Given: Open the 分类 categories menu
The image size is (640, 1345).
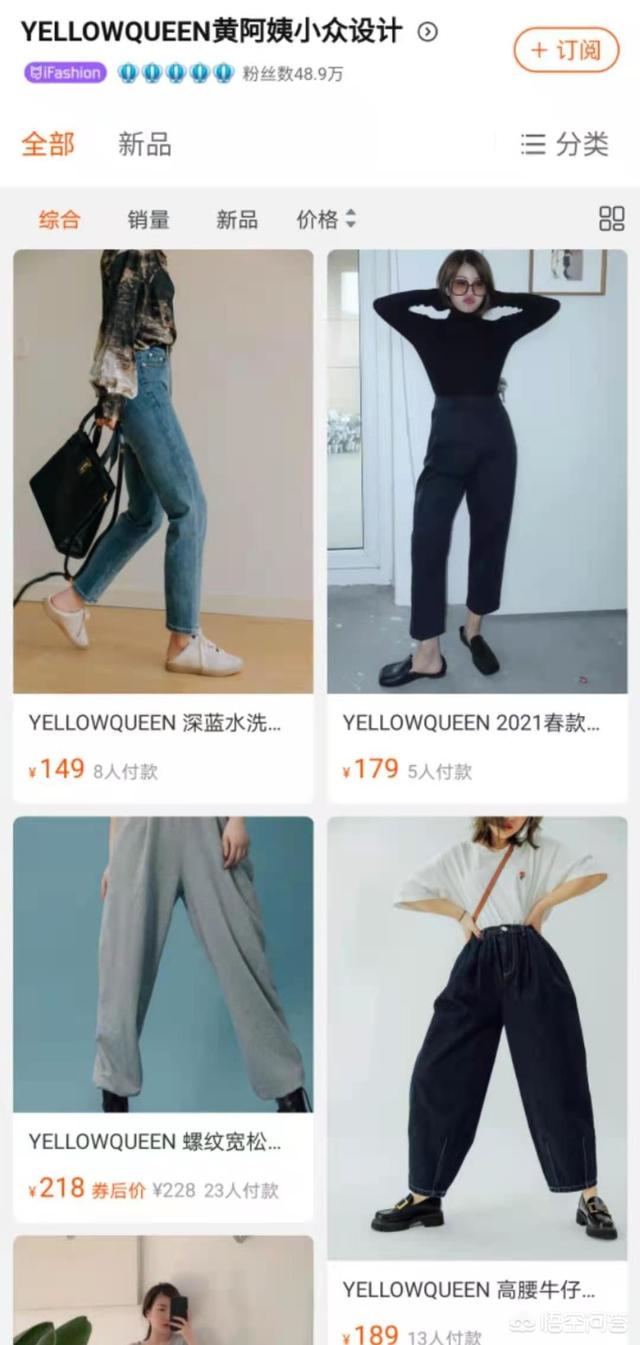Looking at the screenshot, I should point(565,144).
